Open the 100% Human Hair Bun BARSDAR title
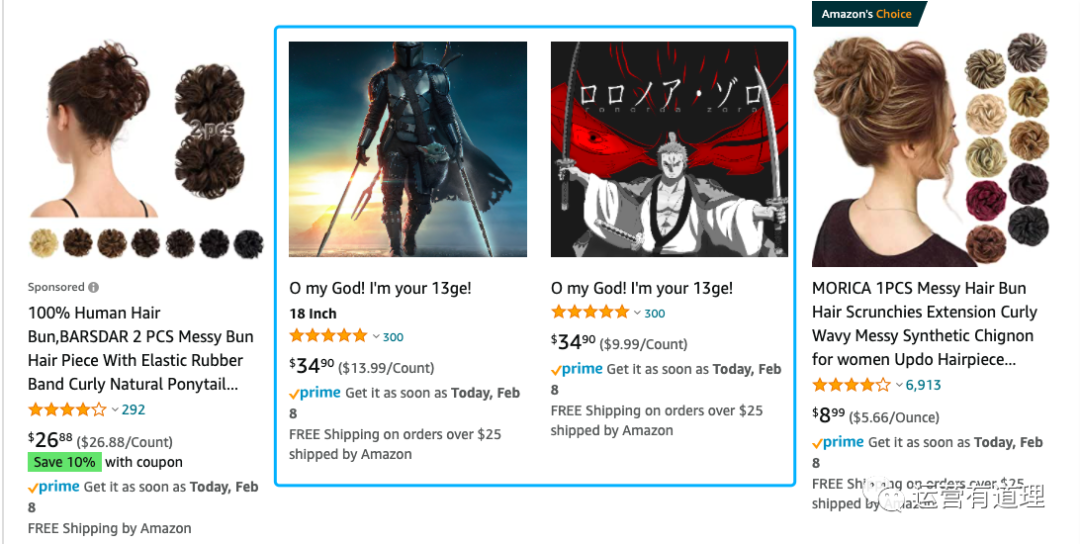This screenshot has height=544, width=1080. [140, 348]
